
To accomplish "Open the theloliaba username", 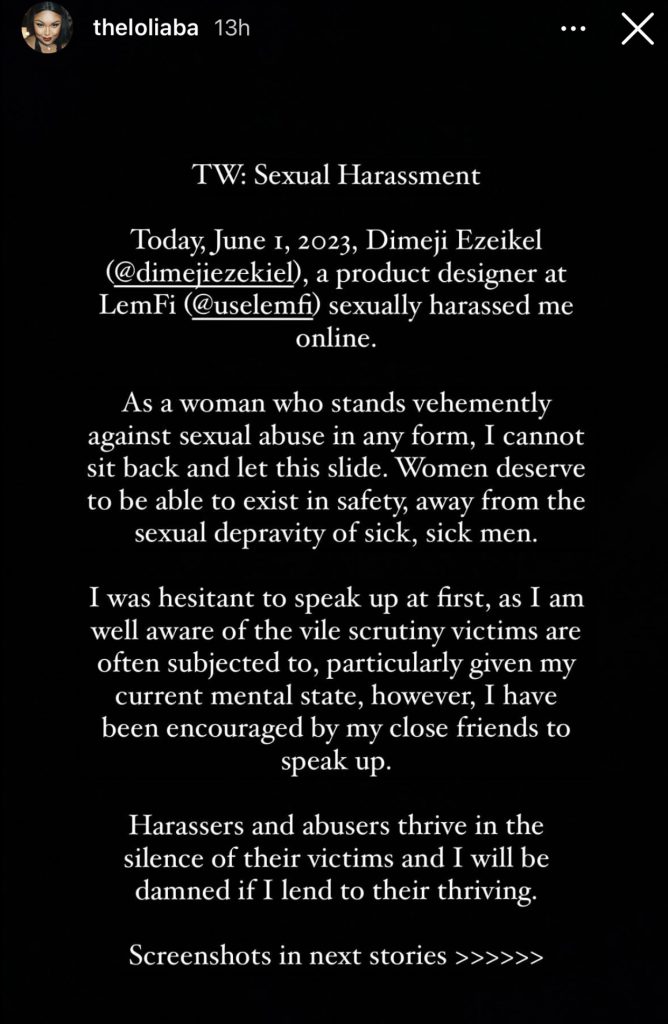I will (146, 28).
